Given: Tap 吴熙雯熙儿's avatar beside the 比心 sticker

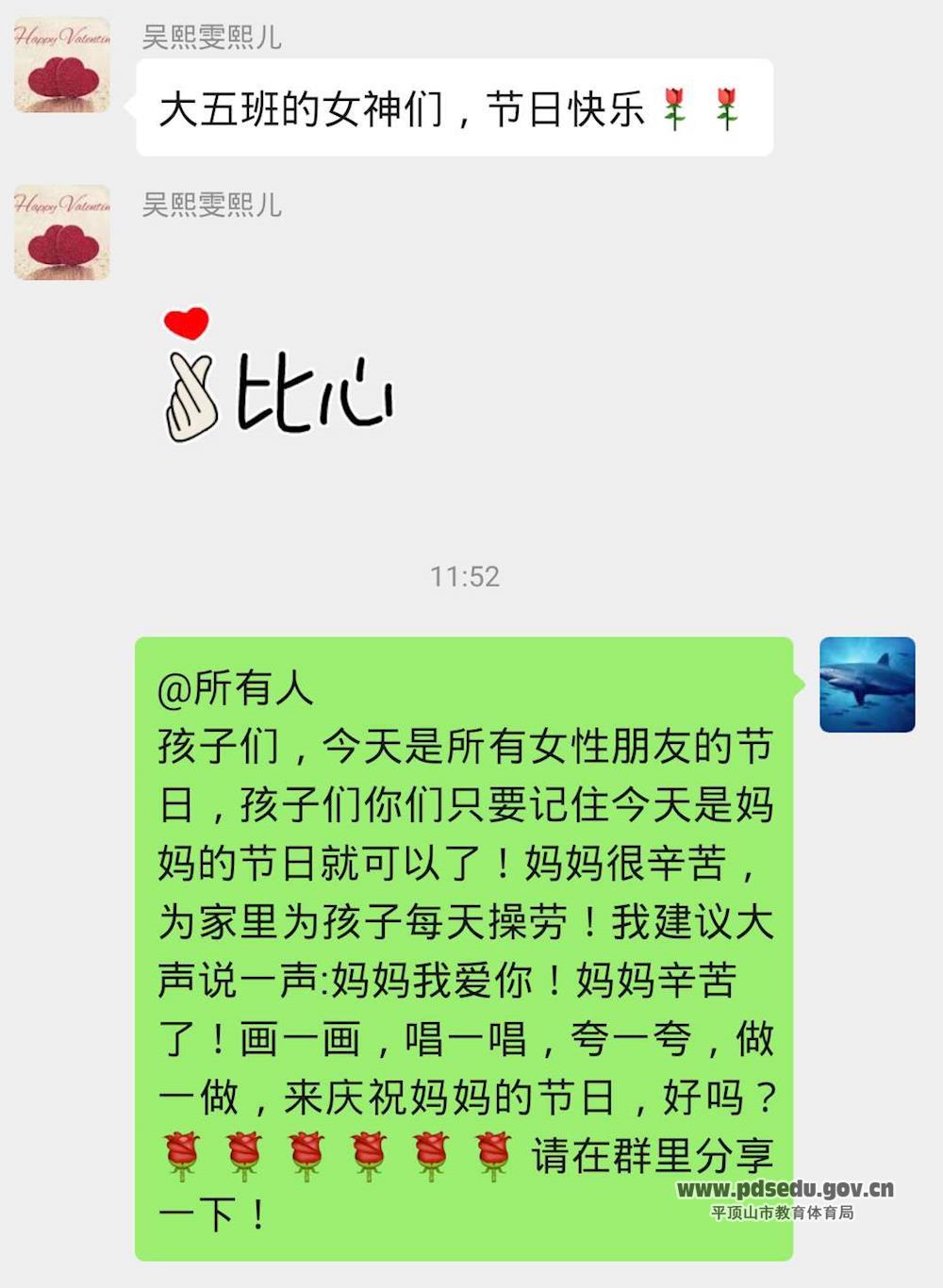Looking at the screenshot, I should [62, 233].
